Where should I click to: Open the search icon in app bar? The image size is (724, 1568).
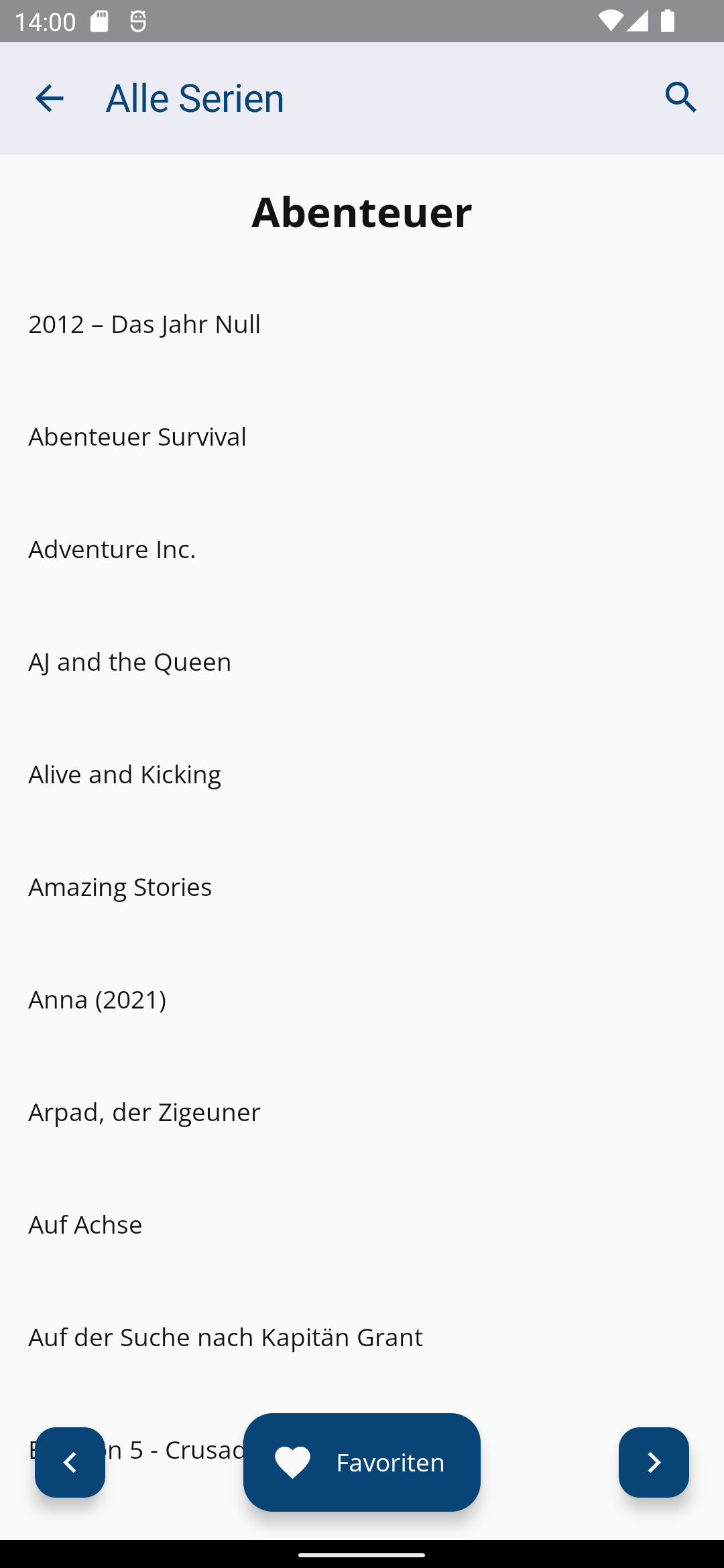681,98
